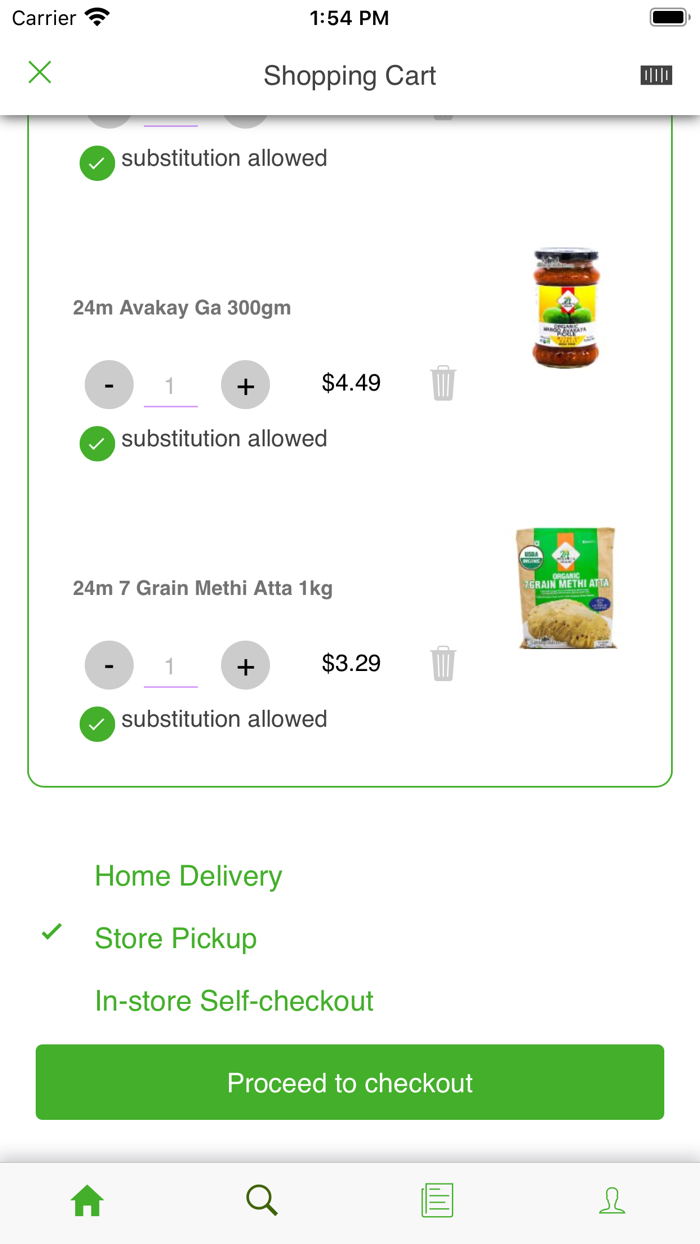
Task: View 24m Avakay Ga product image
Action: (x=566, y=308)
